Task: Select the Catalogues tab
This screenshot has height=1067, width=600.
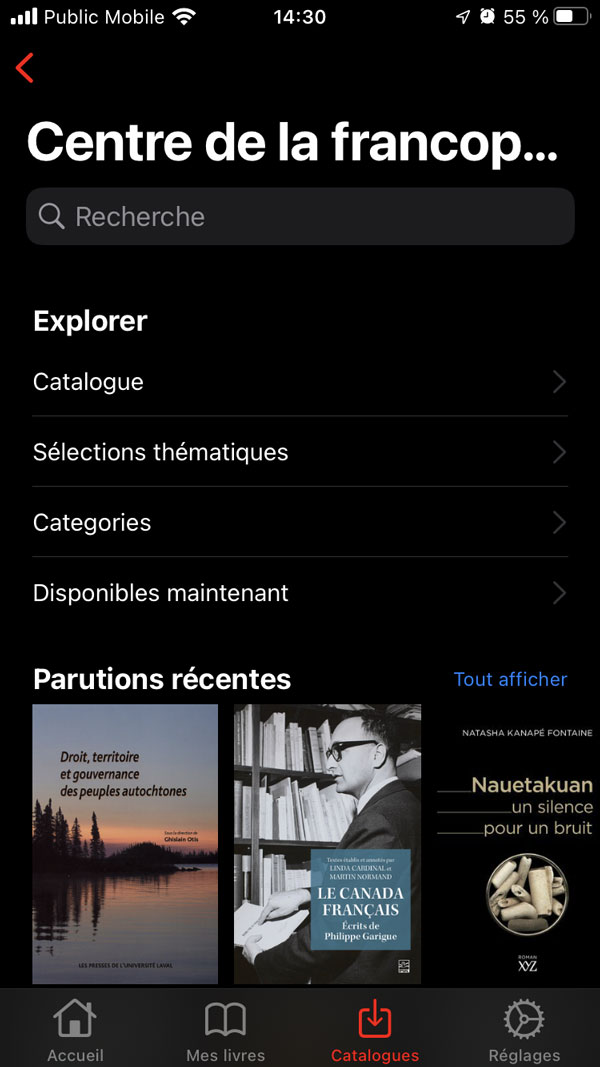Action: 374,1030
